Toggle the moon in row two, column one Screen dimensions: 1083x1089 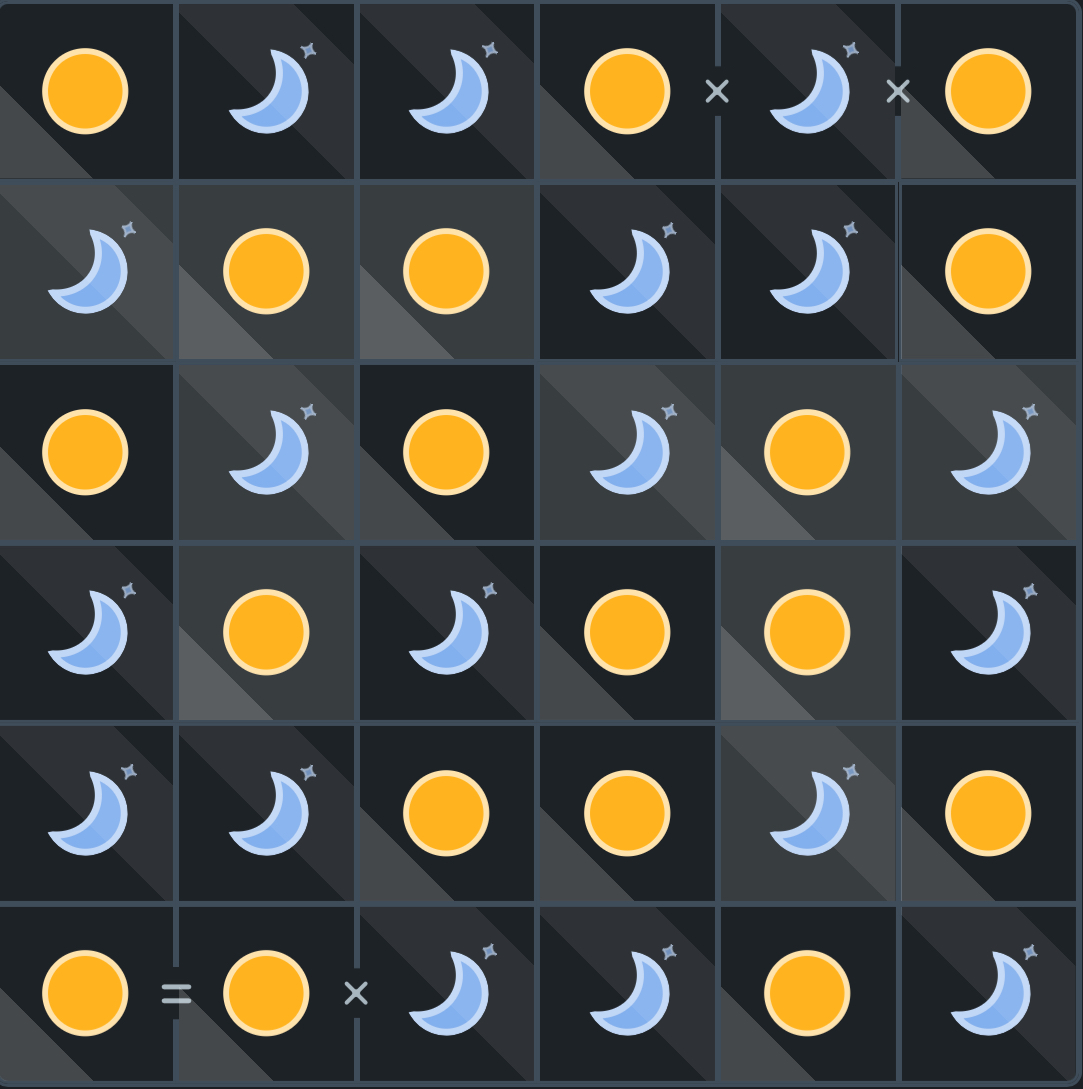[x=85, y=271]
